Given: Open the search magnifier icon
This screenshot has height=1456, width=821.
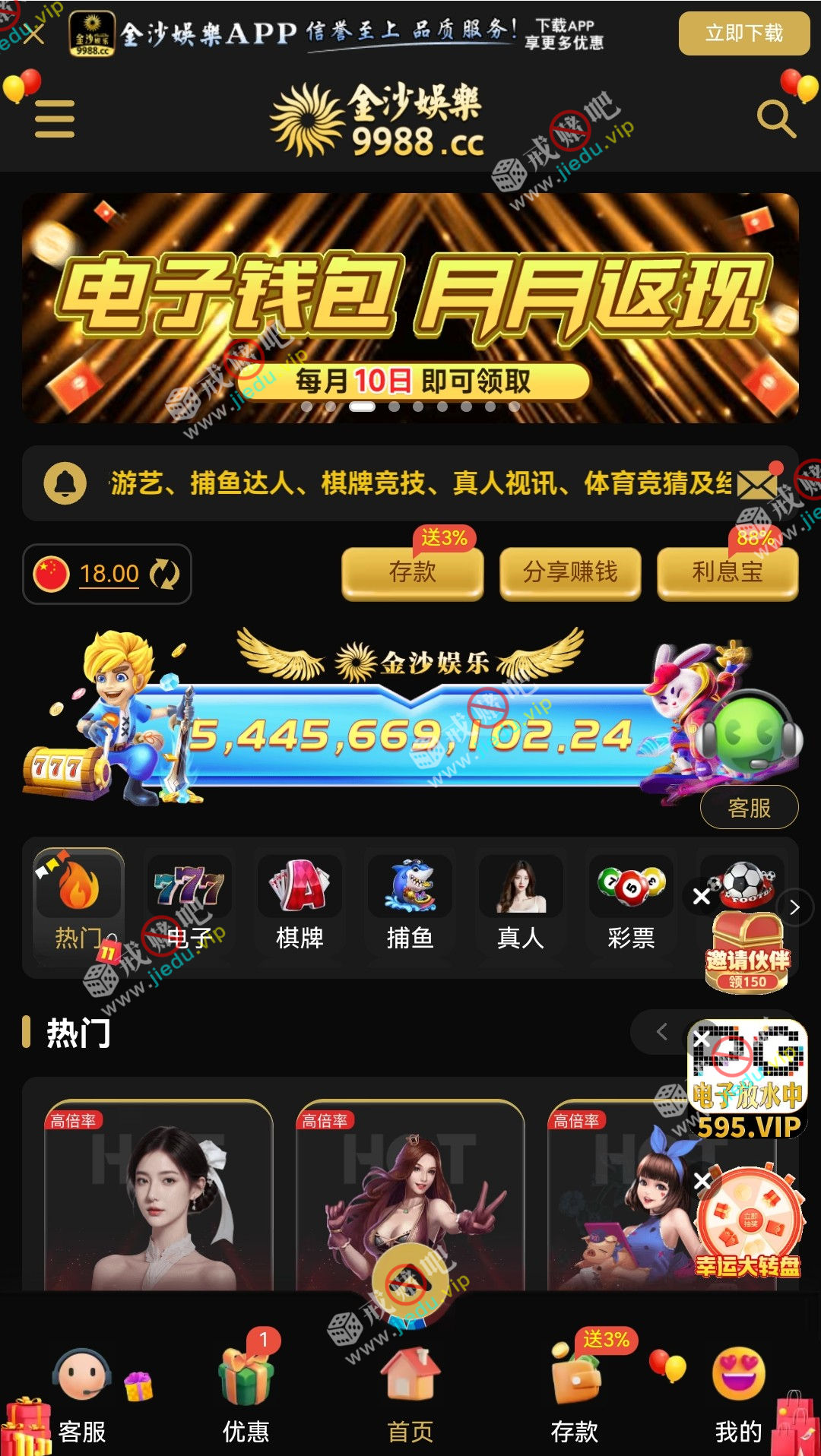Looking at the screenshot, I should (776, 119).
